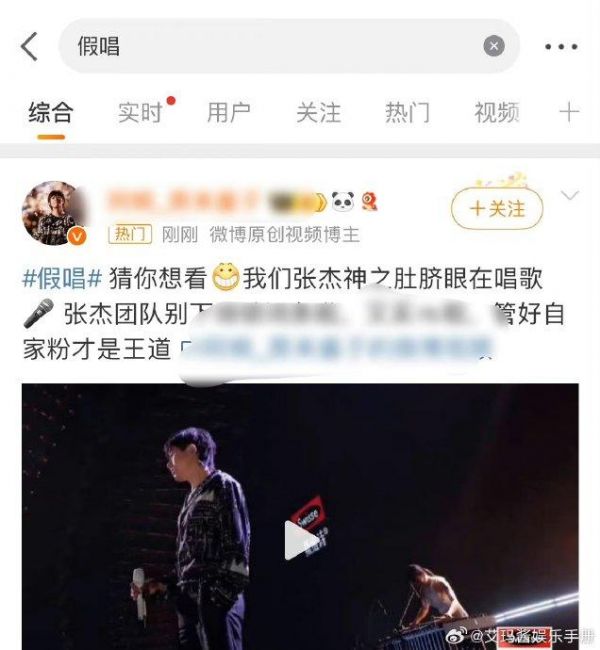Switch to the 实时 tab

click(x=140, y=112)
